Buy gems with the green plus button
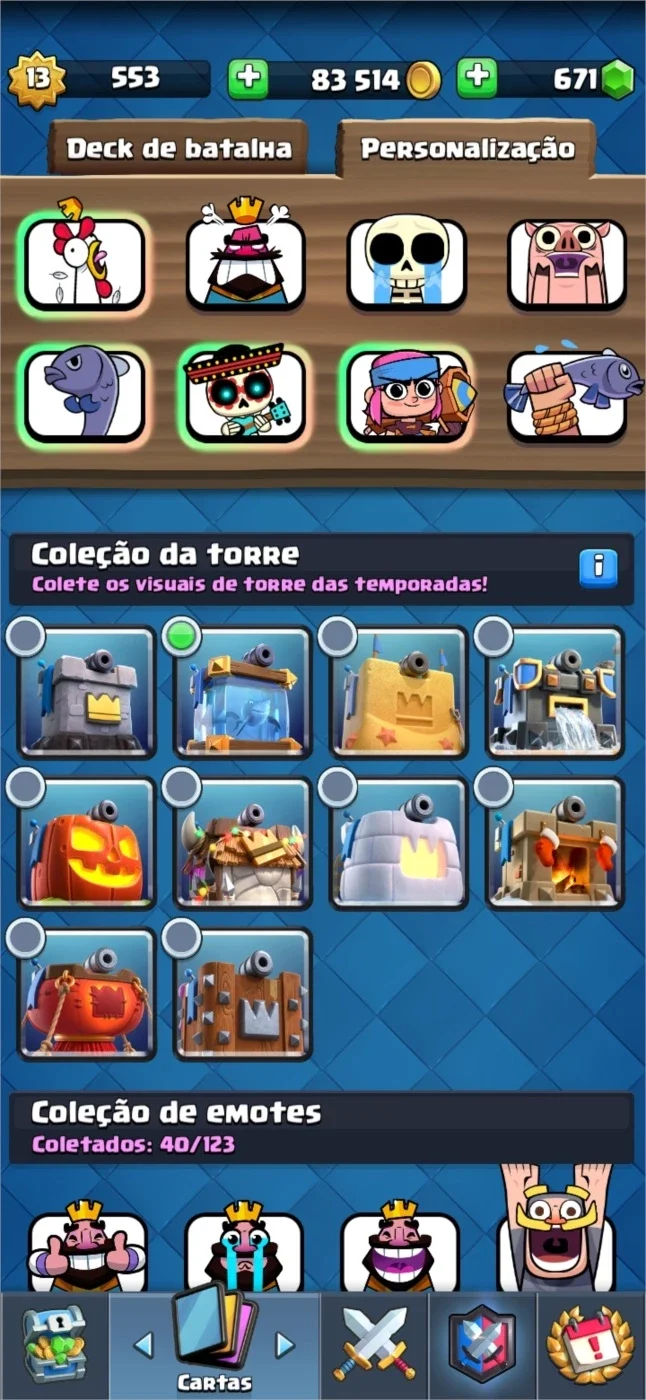Viewport: 646px width, 1400px height. (477, 78)
